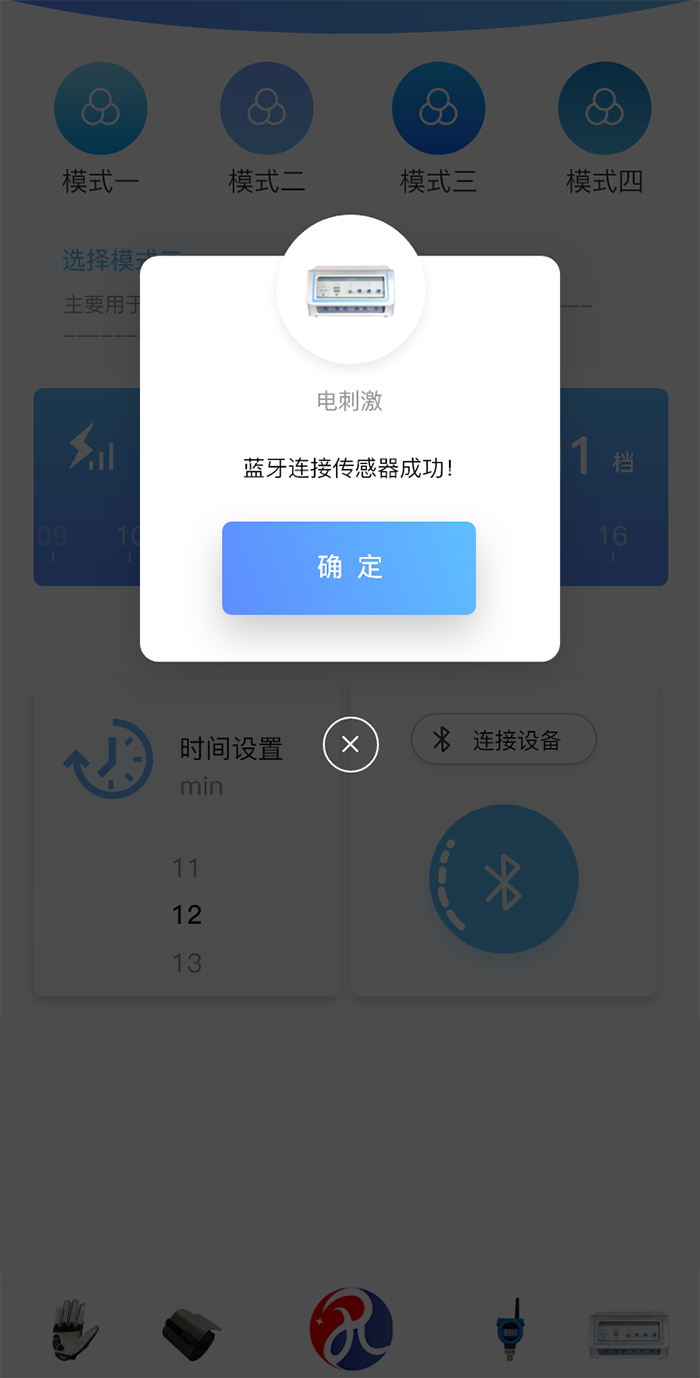Tap the 连接设备 Bluetooth button
This screenshot has height=1378, width=700.
[504, 740]
